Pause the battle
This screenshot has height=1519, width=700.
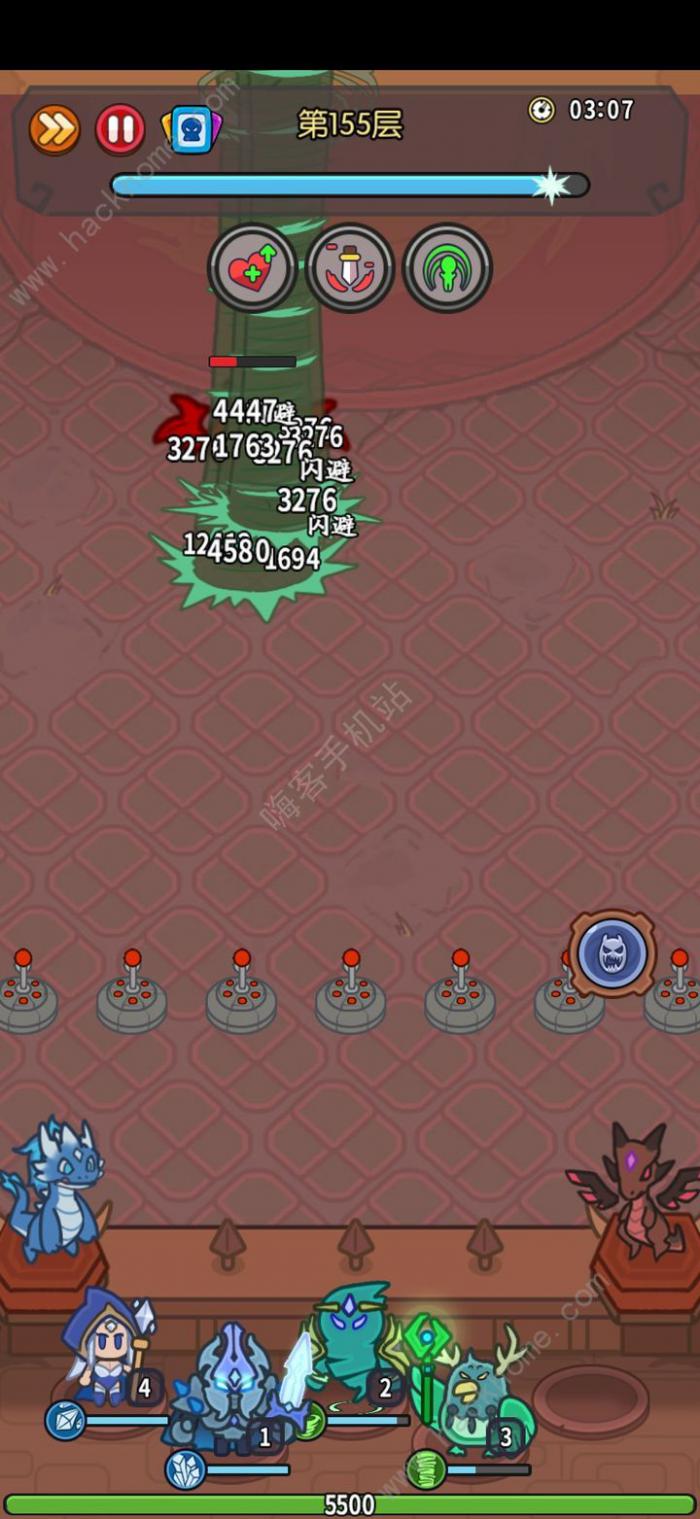click(x=120, y=129)
